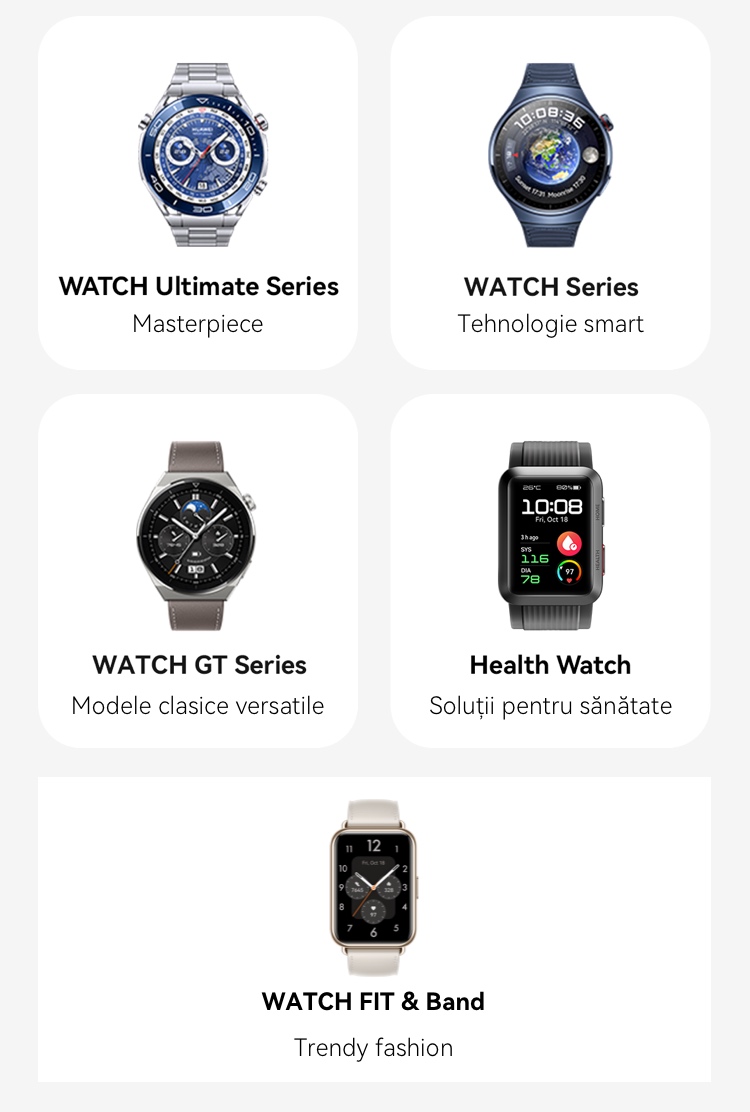Open the WATCH FIT & Band category

click(374, 1001)
